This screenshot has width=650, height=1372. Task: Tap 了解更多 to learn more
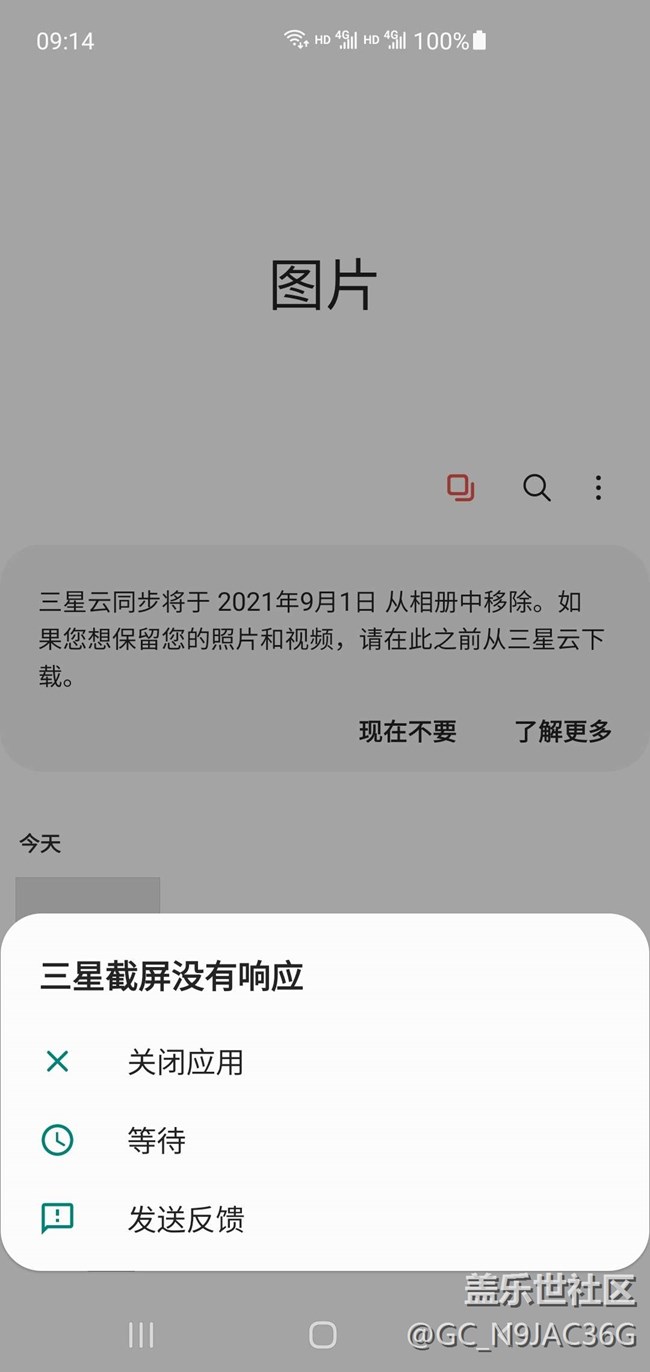pyautogui.click(x=563, y=732)
